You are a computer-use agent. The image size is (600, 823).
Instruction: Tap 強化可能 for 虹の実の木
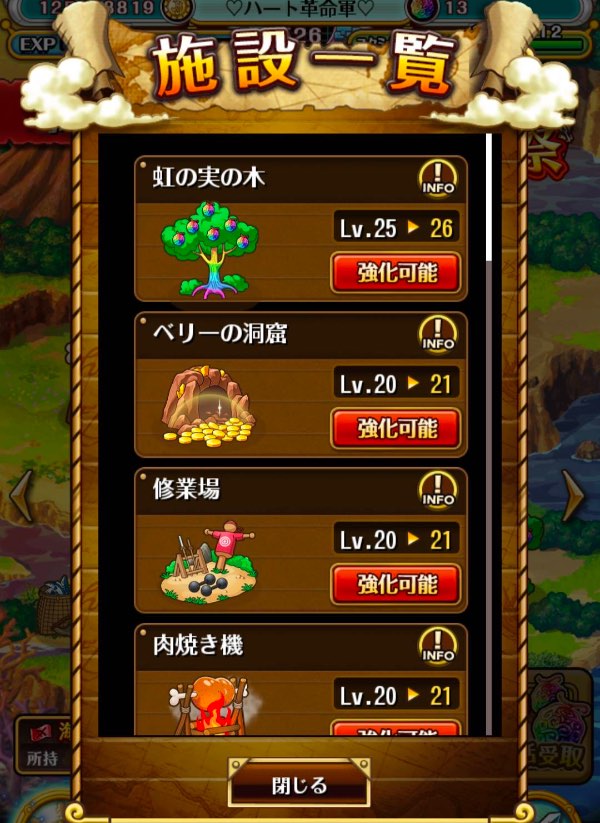pos(396,272)
